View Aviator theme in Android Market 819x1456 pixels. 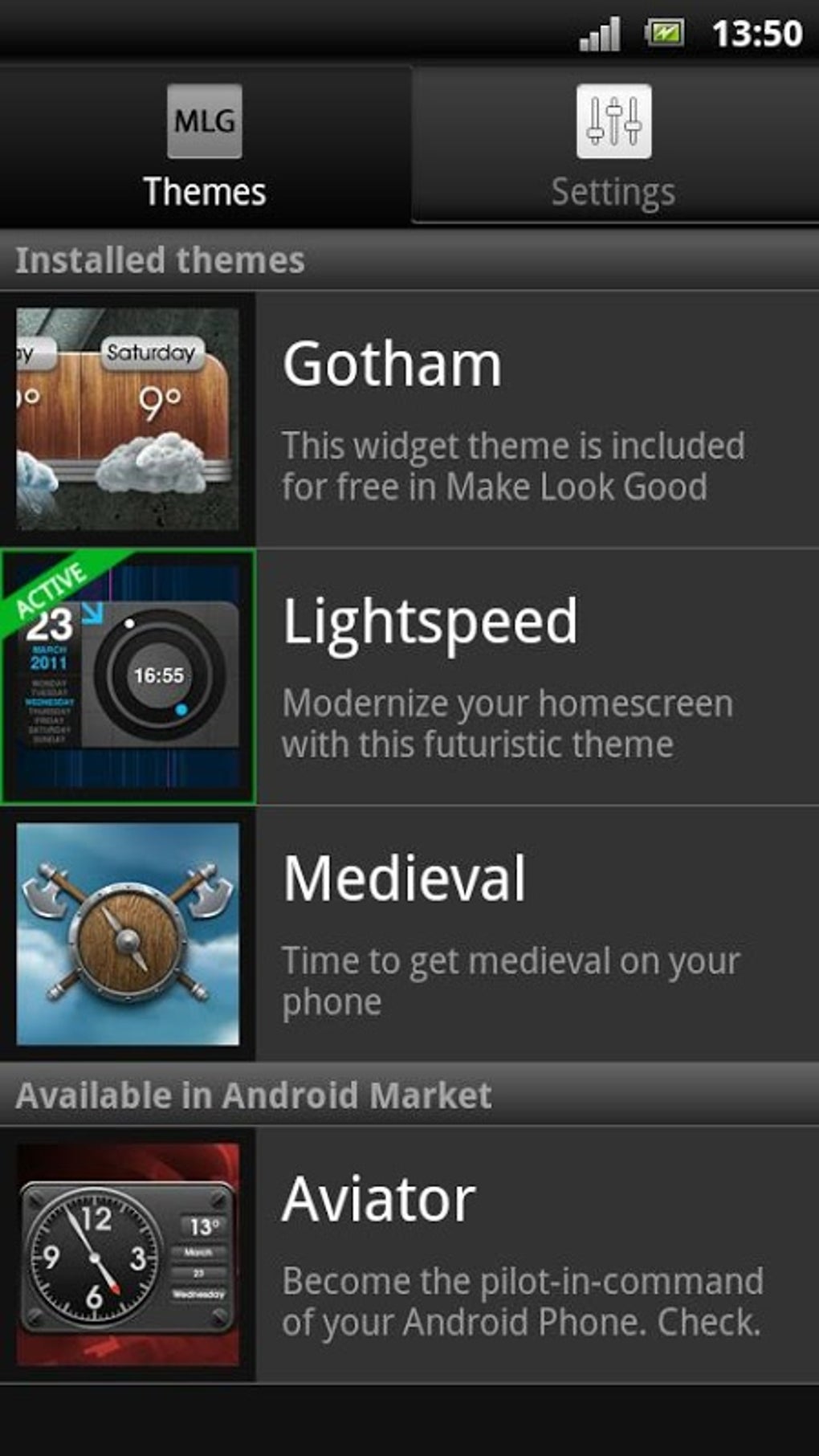[x=409, y=1254]
